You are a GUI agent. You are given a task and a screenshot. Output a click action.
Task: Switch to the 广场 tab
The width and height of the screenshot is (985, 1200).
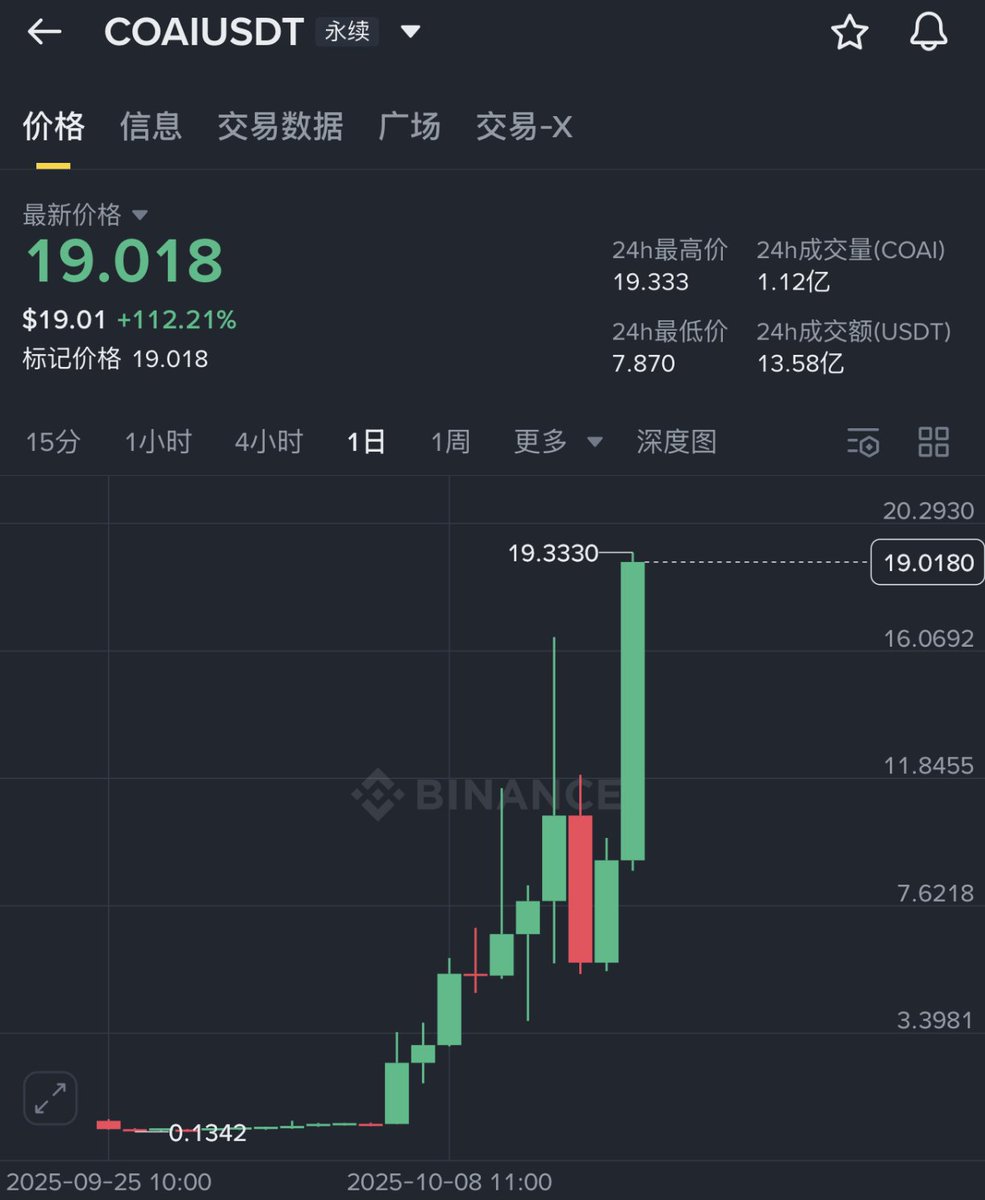click(x=410, y=127)
